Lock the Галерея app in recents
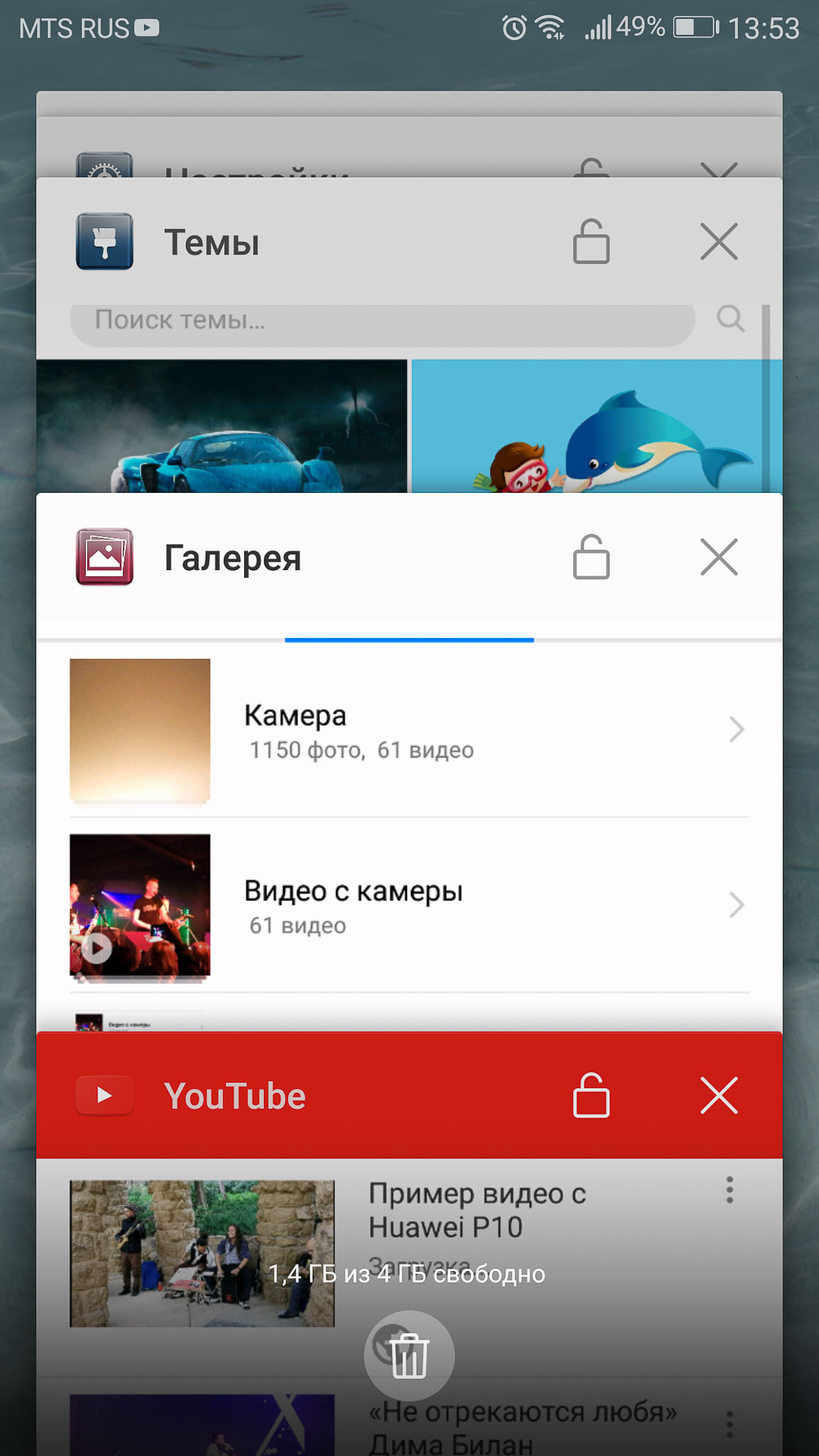This screenshot has height=1456, width=819. click(591, 557)
